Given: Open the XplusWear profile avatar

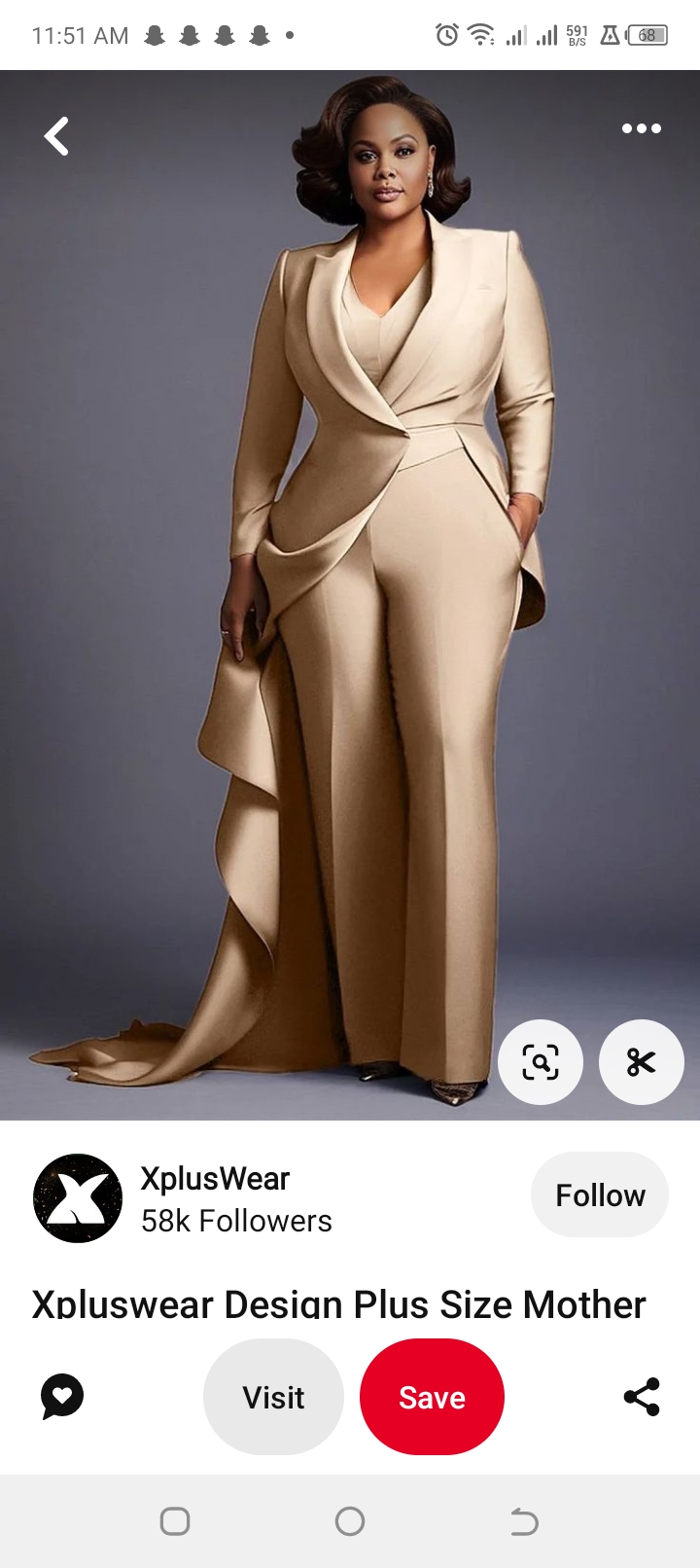Looking at the screenshot, I should pos(78,1198).
